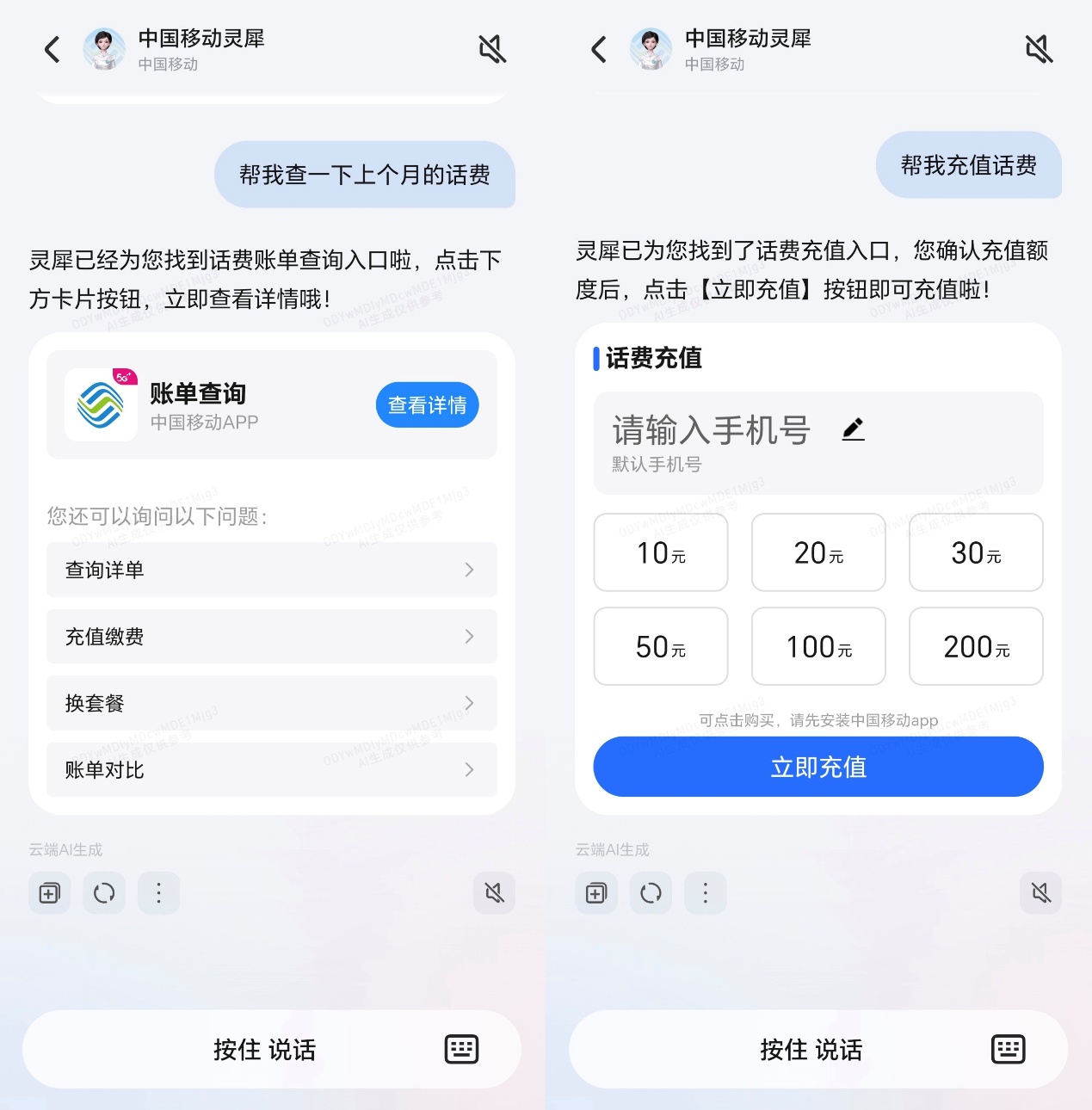Select the 10元 recharge amount
Screen dimensions: 1092x1110
661,552
